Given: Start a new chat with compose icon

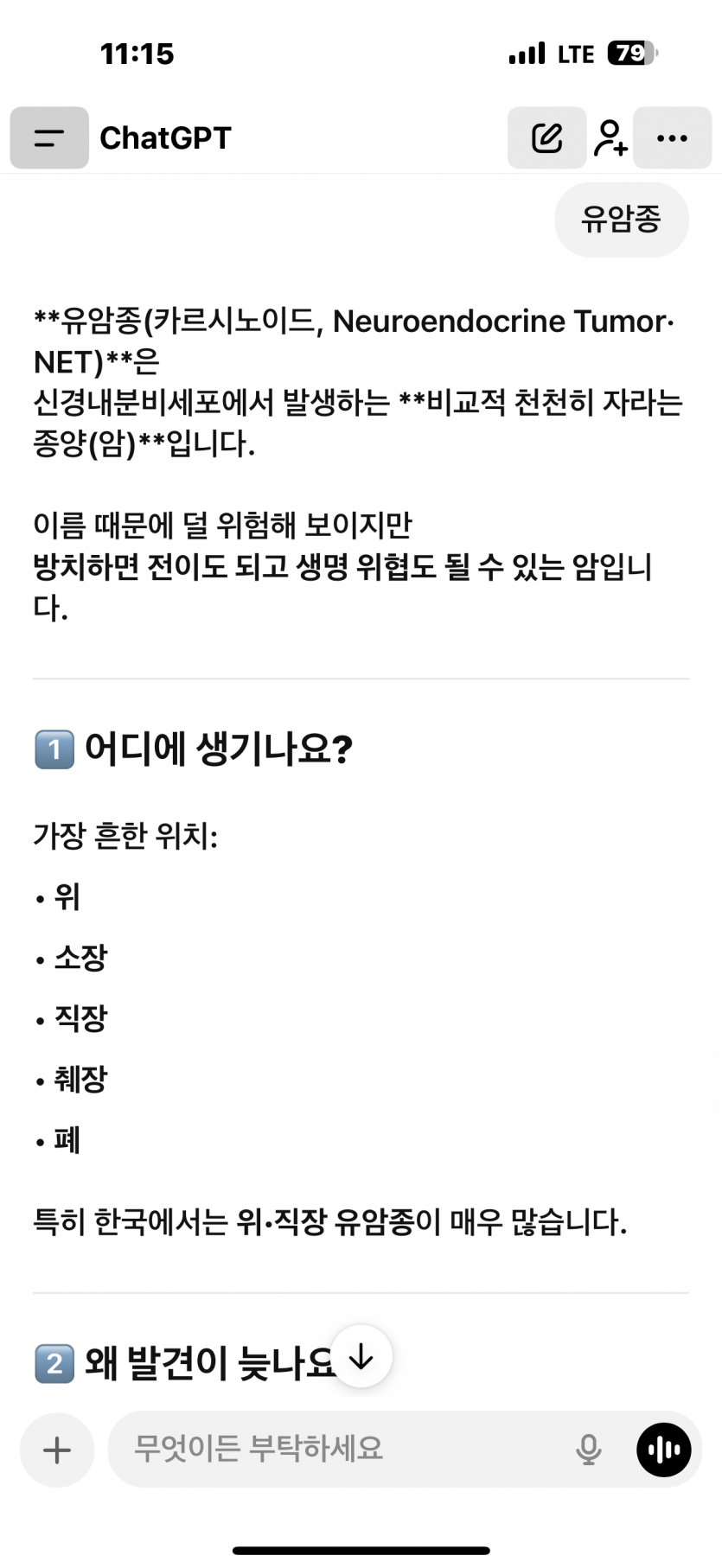Looking at the screenshot, I should point(546,137).
